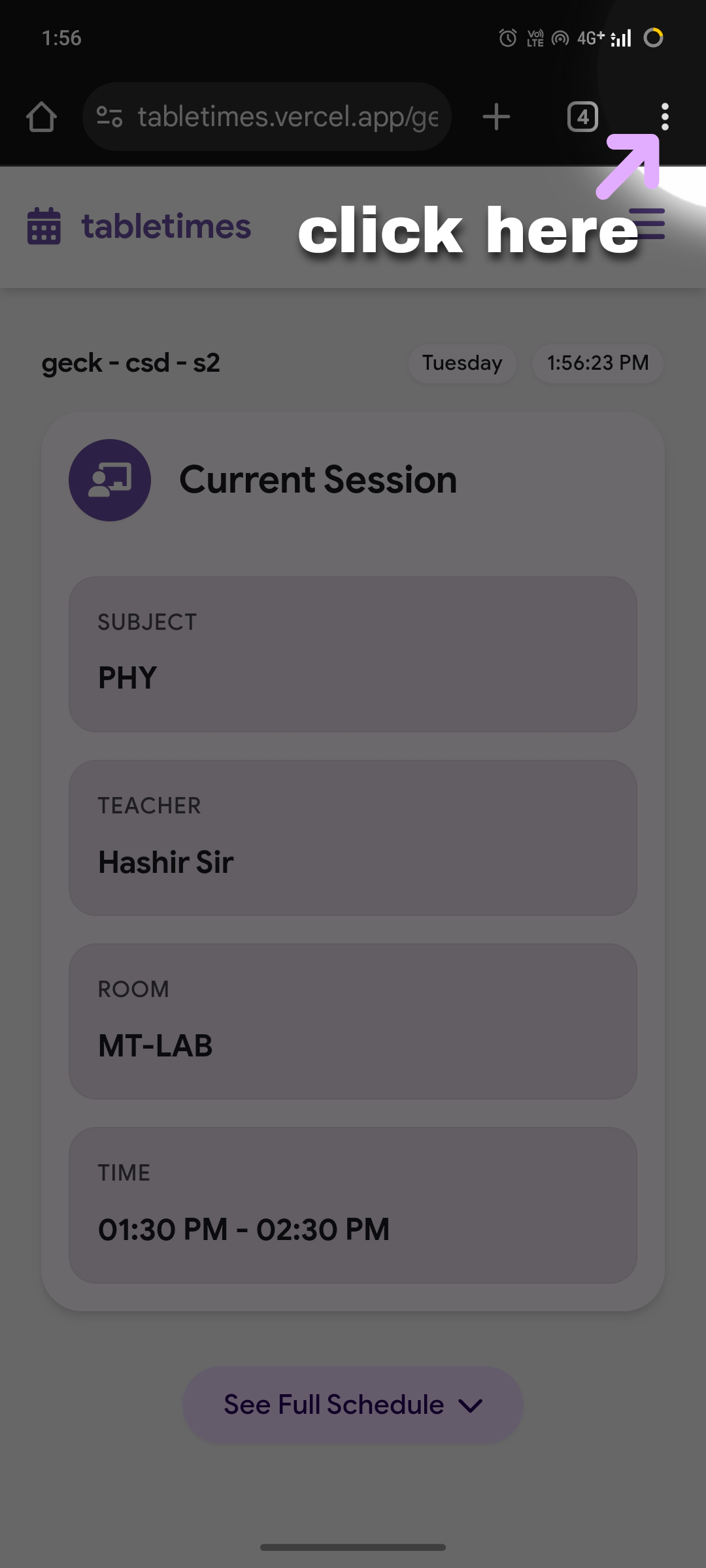Expand the TIME section card
This screenshot has height=1568, width=706.
[x=353, y=1205]
